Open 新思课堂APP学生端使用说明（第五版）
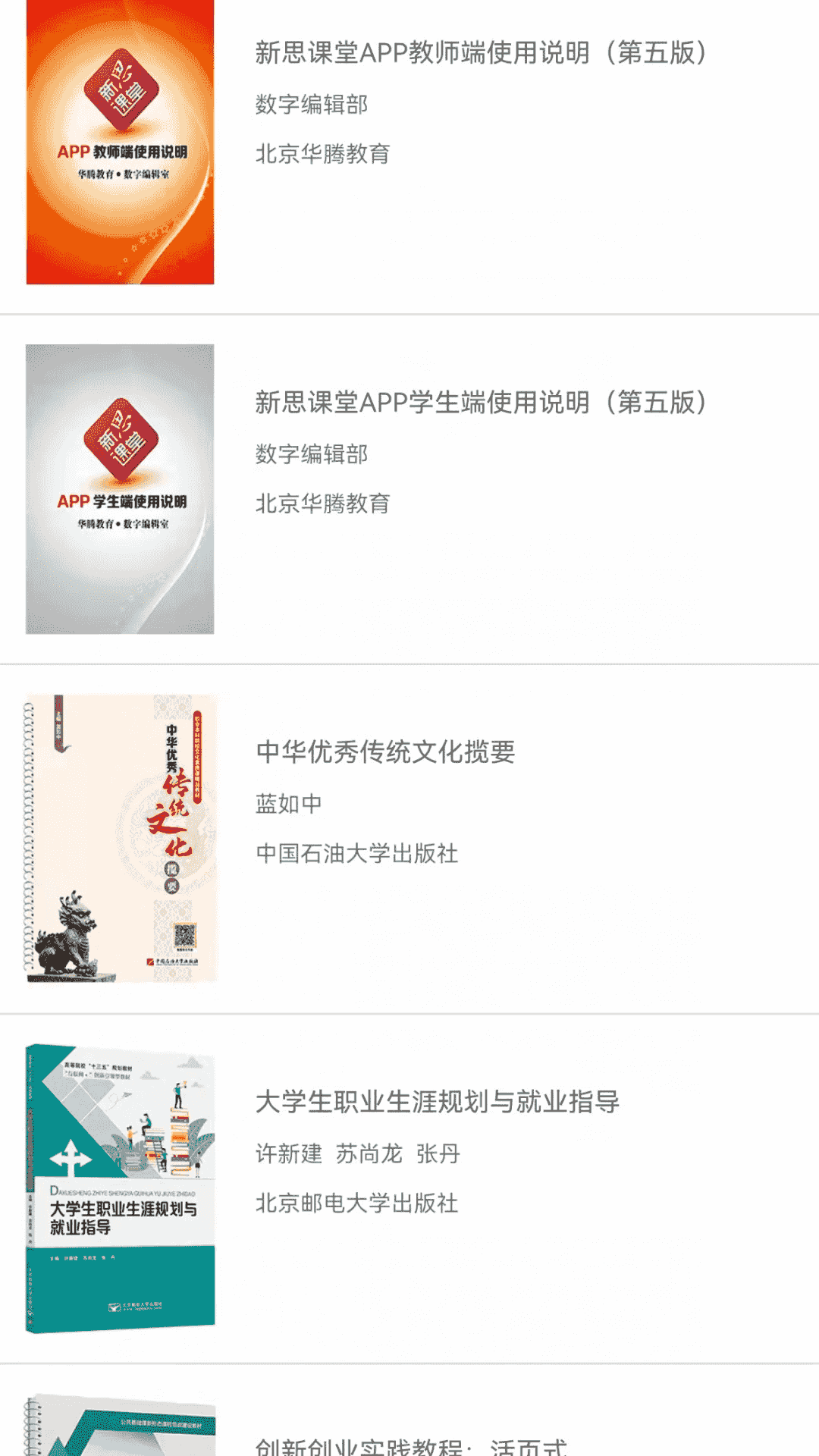This screenshot has width=819, height=1456. click(481, 403)
